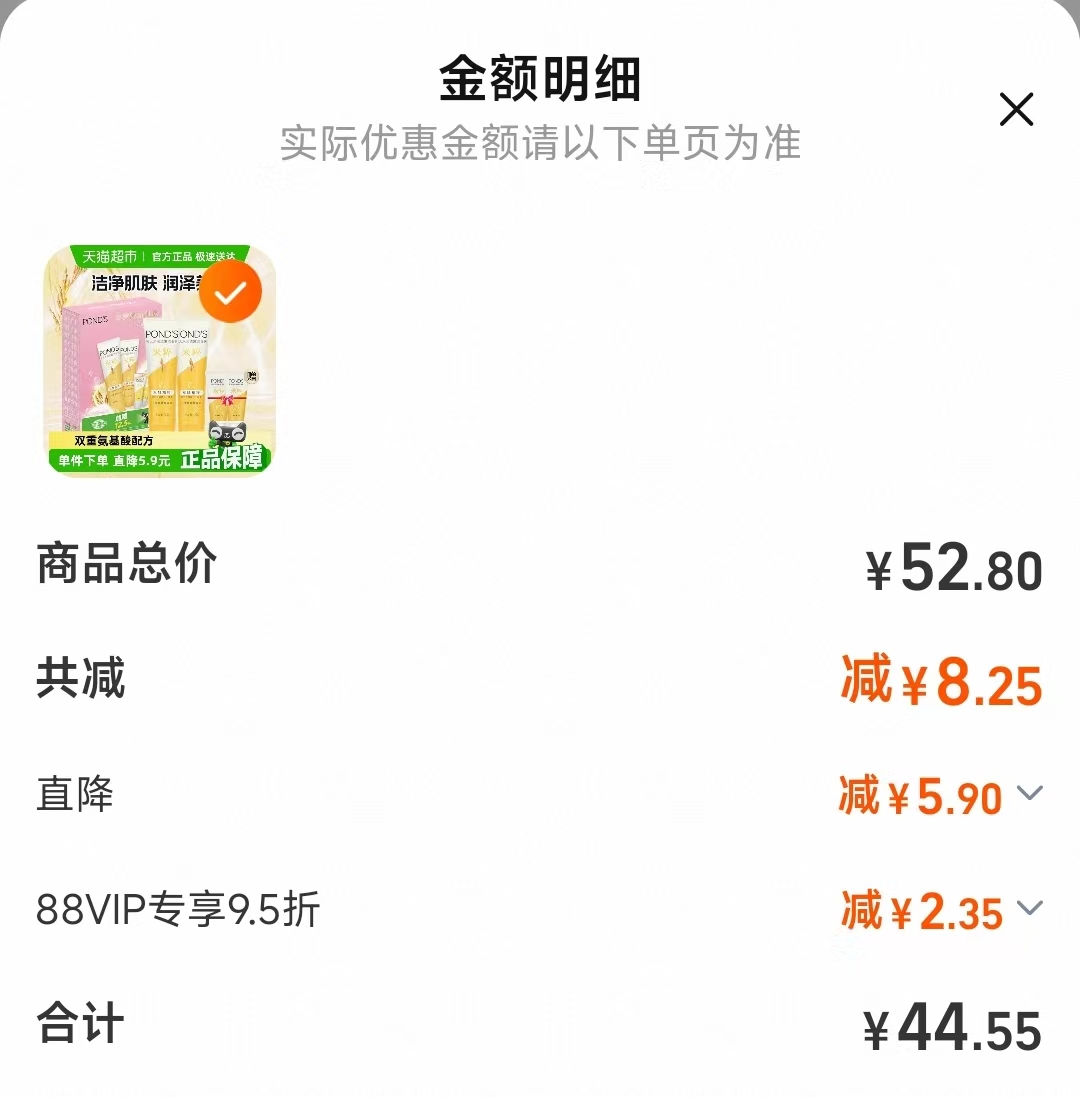Tap the orange checkmark on the product thumbnail

point(231,292)
